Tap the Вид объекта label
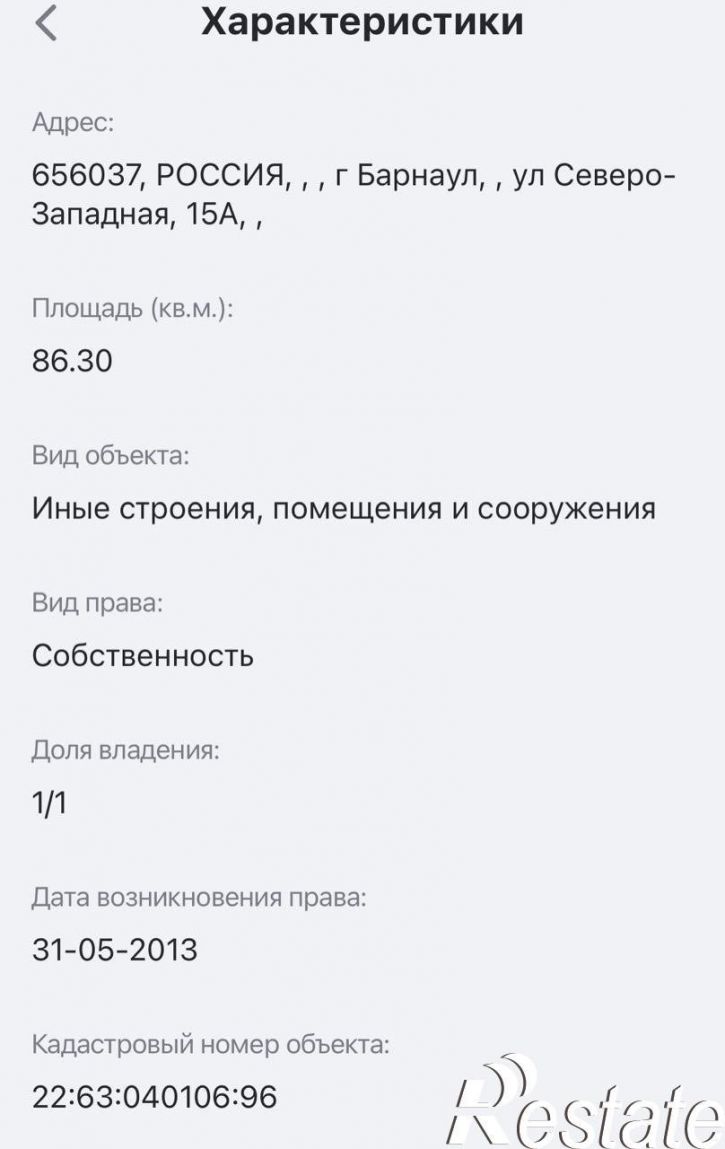The width and height of the screenshot is (725, 1149). 110,453
